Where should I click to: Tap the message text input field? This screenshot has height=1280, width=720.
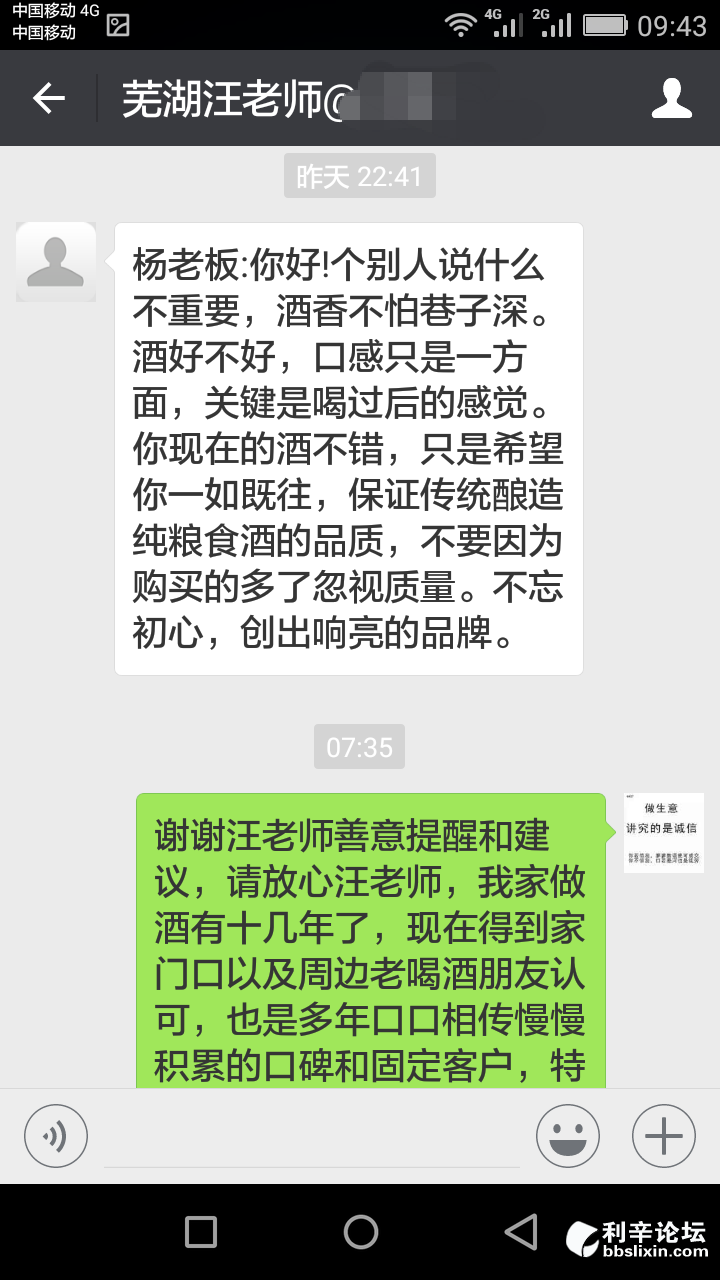pos(312,1138)
